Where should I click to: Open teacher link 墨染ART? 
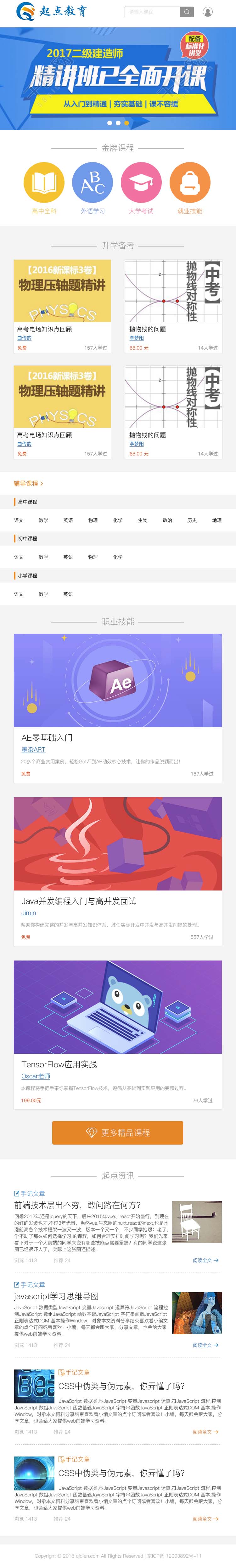coord(34,749)
